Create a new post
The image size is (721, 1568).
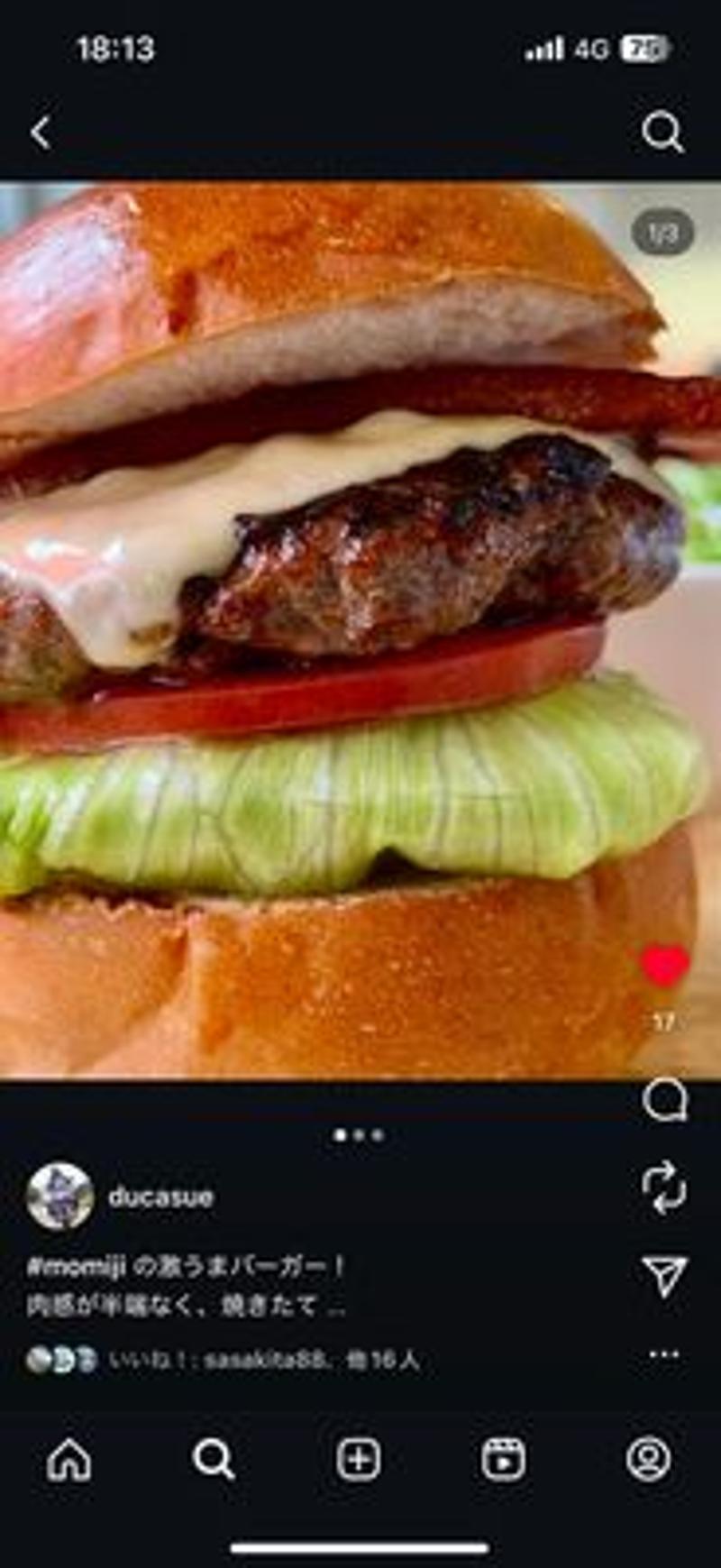359,1459
